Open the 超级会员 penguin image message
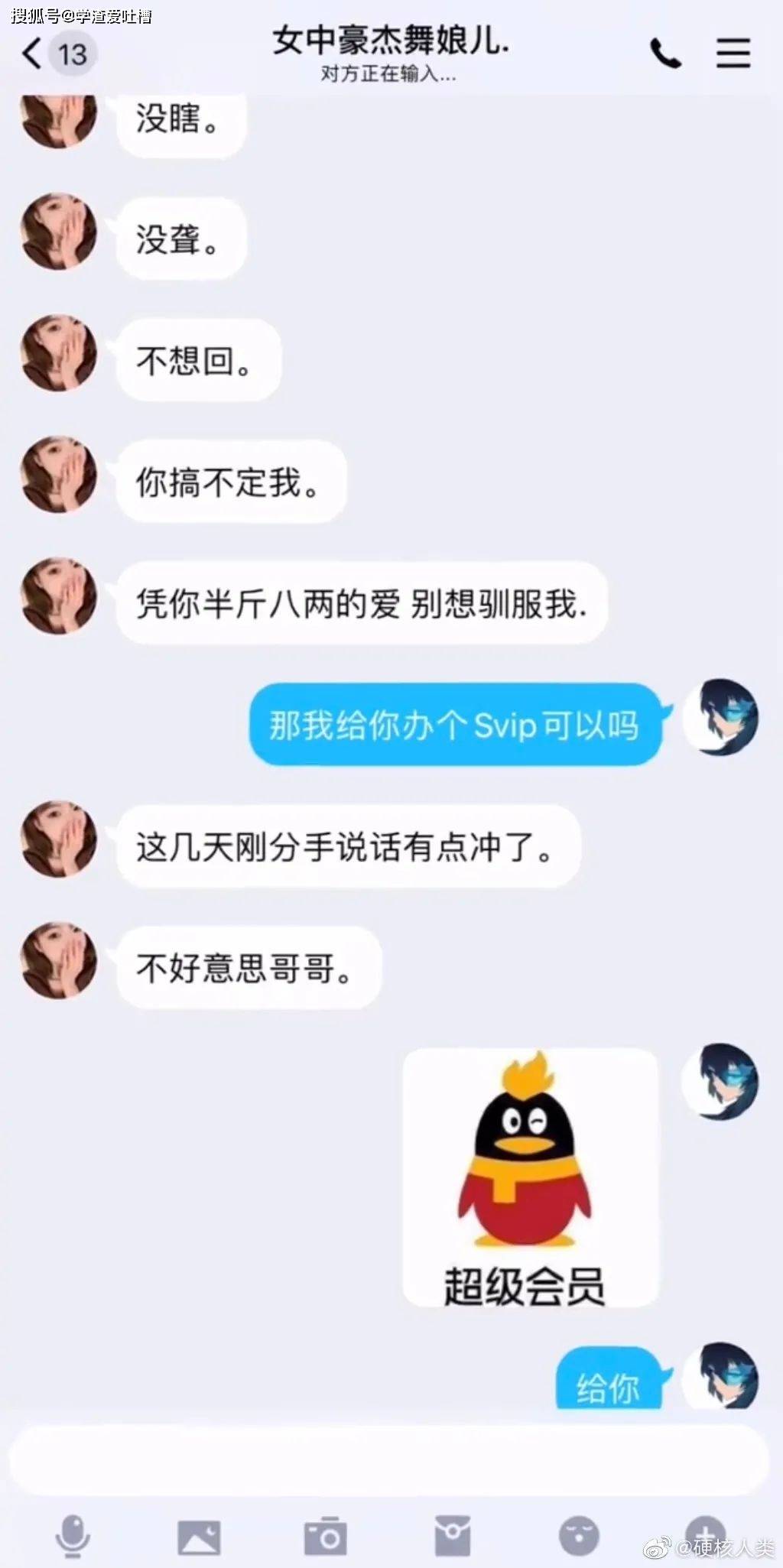The height and width of the screenshot is (1568, 783). 530,1177
